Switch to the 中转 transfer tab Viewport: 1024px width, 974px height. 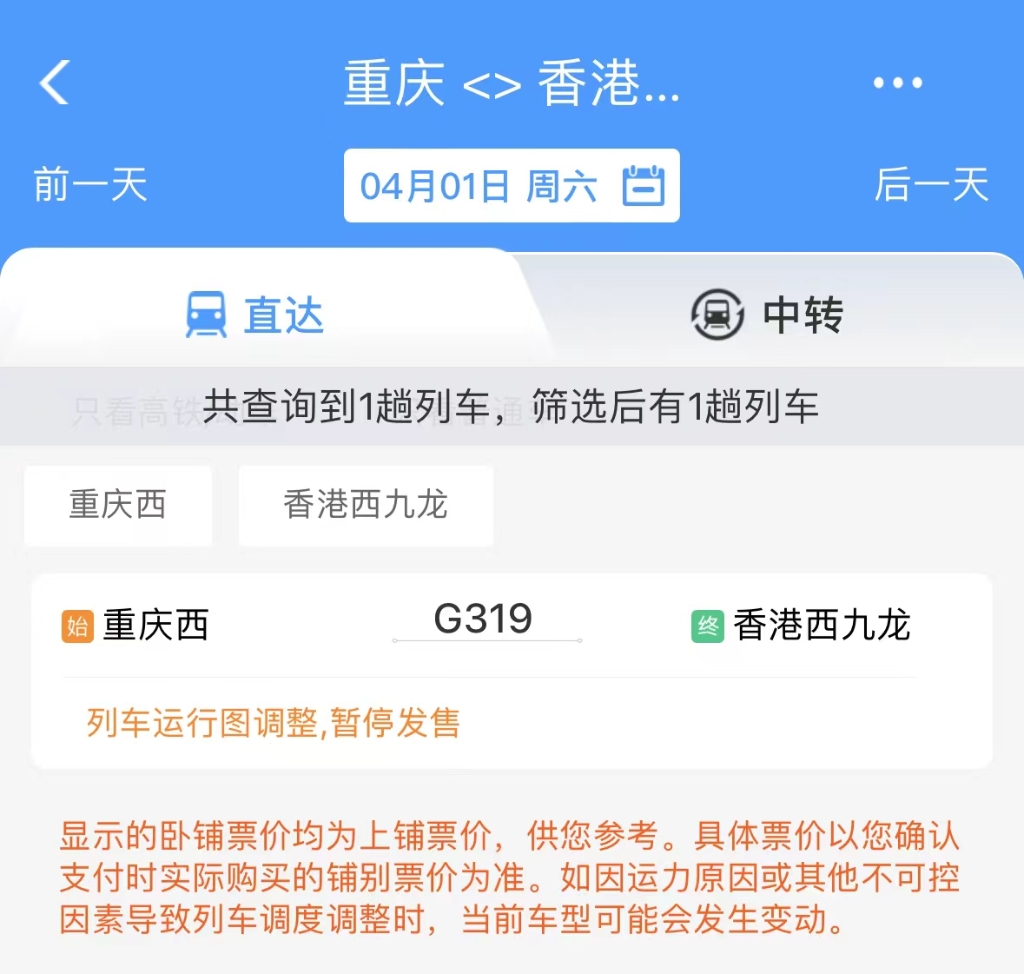[x=768, y=316]
